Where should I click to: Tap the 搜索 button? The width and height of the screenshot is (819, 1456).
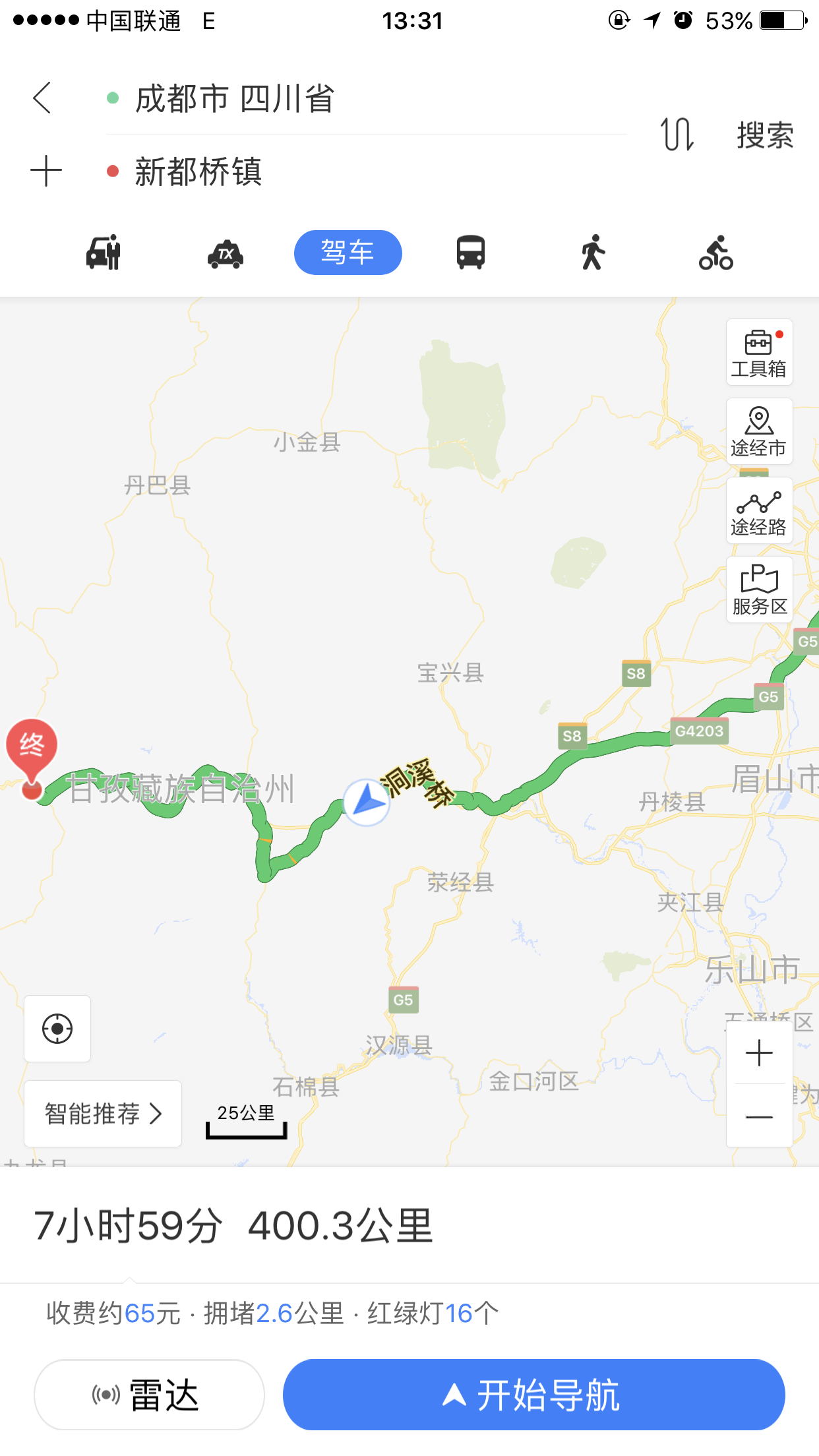tap(765, 135)
